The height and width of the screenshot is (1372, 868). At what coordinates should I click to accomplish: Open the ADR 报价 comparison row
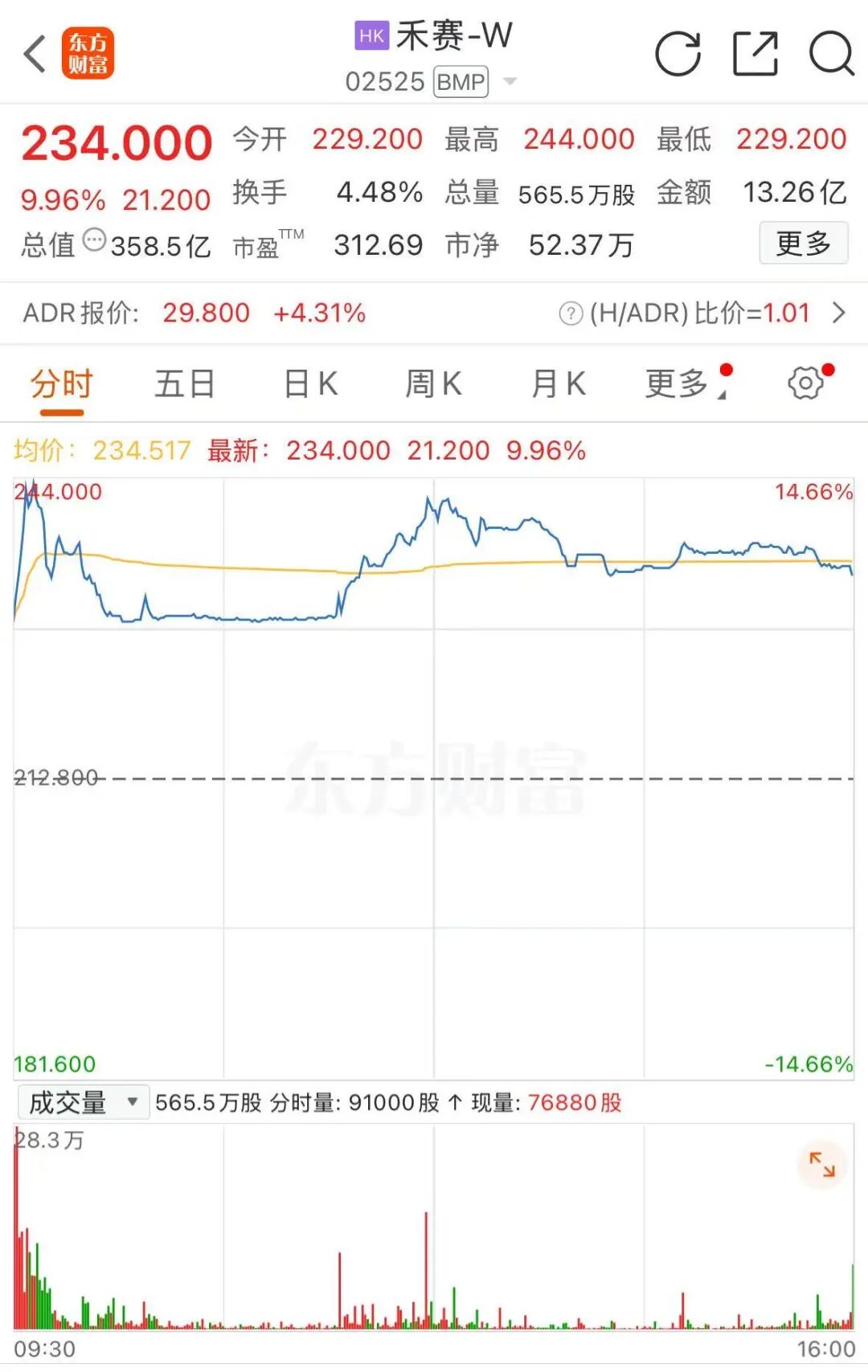(x=838, y=313)
